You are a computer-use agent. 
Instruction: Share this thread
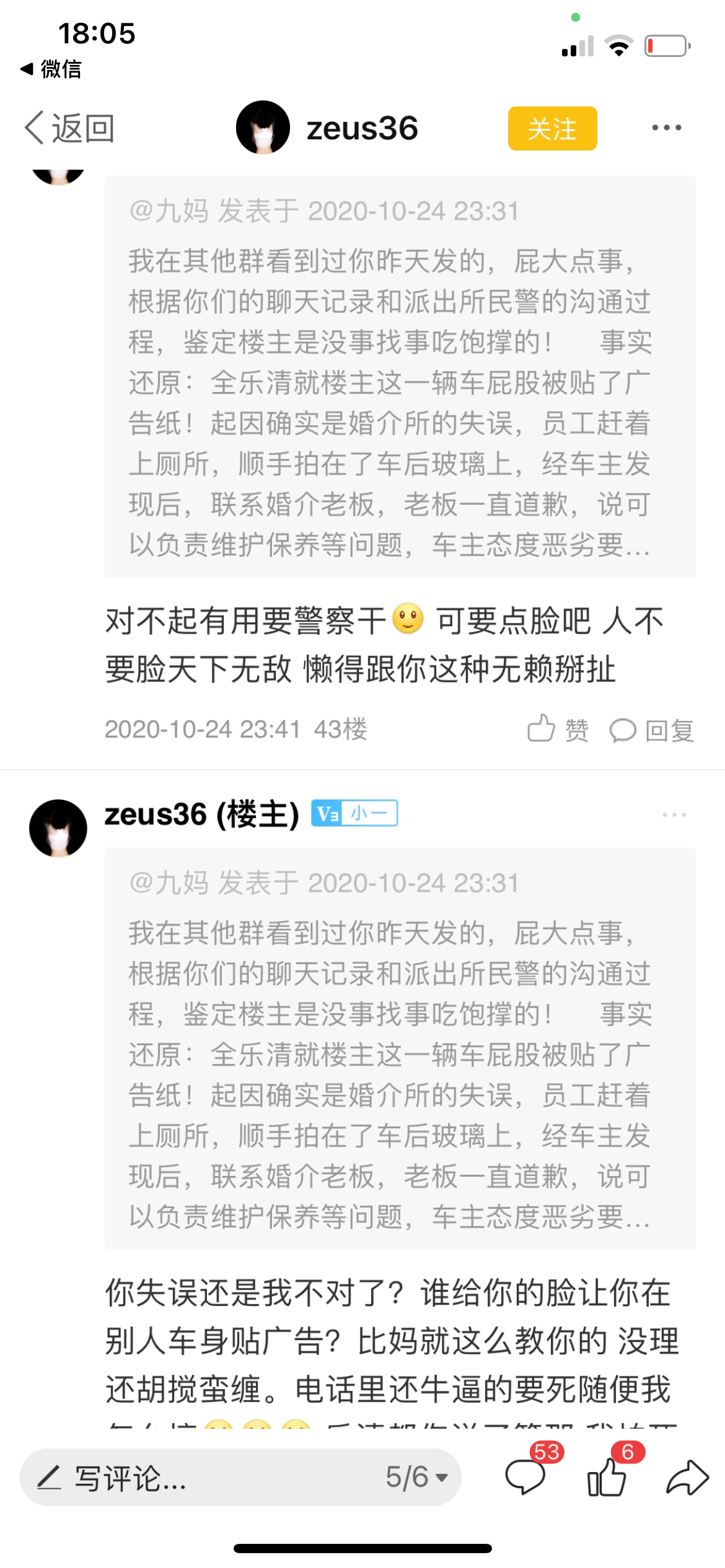coord(687,1477)
